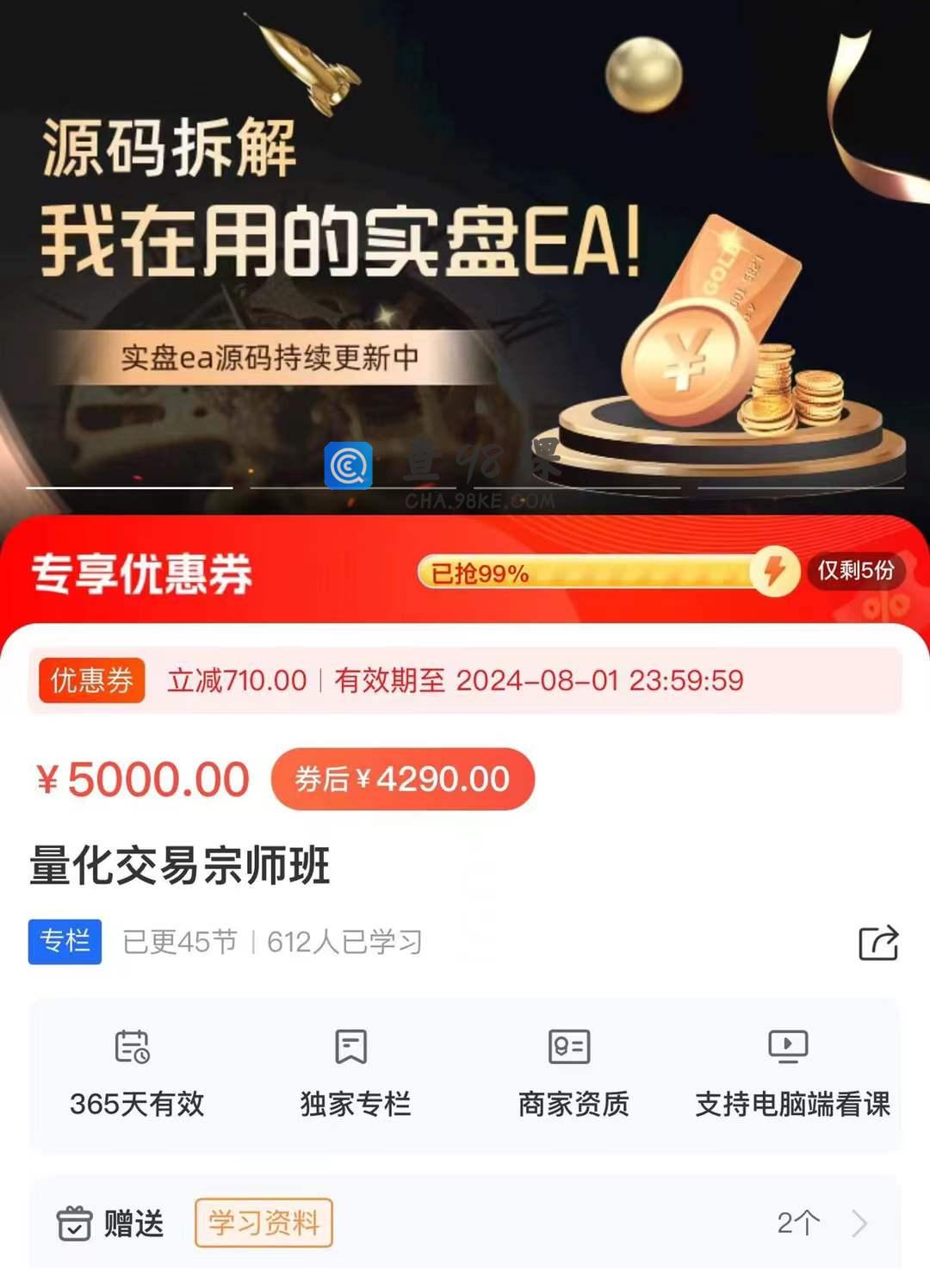Open the 365天有效 service details panel
Image resolution: width=930 pixels, height=1288 pixels.
(137, 1074)
